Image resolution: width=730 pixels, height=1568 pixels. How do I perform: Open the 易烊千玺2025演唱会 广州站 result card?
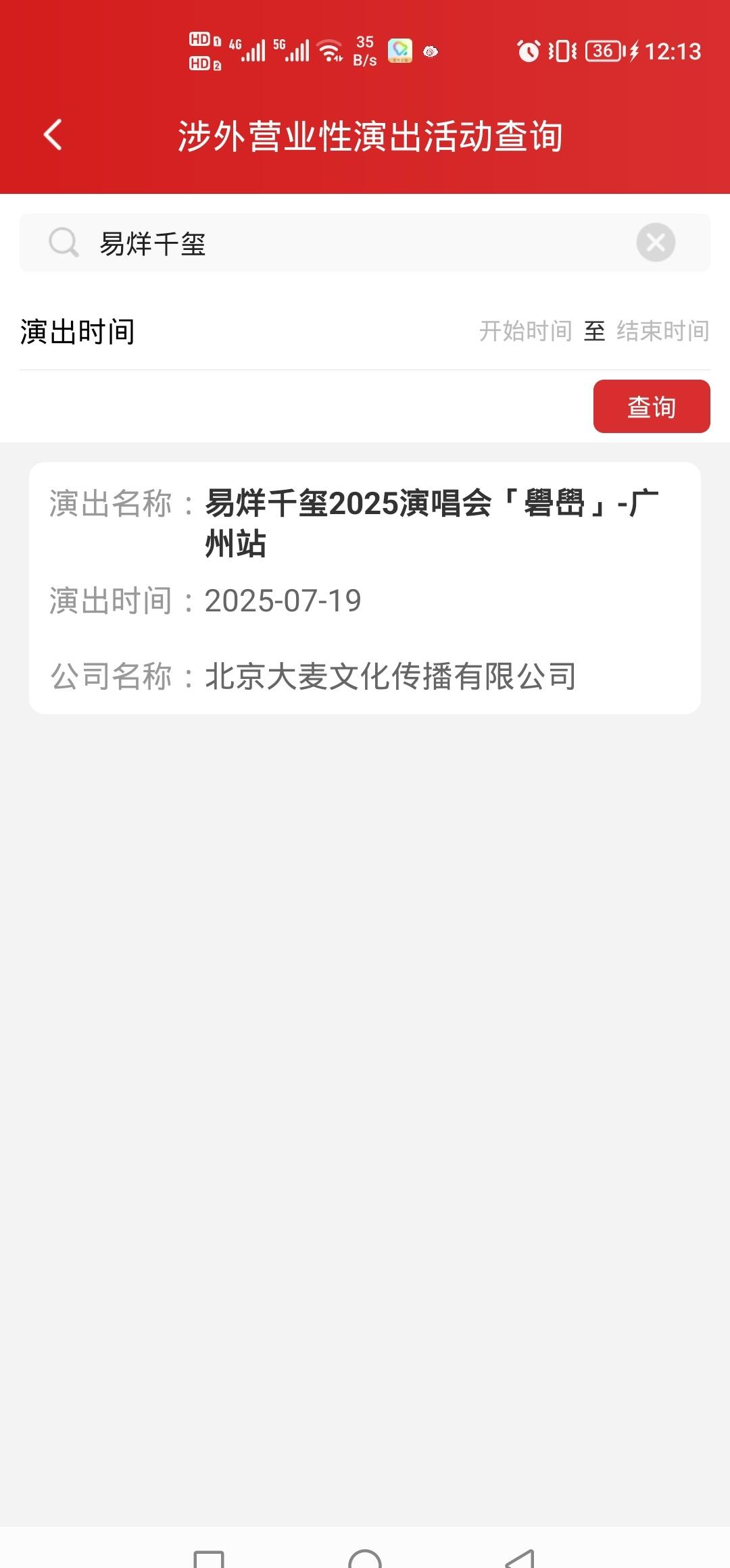point(365,588)
